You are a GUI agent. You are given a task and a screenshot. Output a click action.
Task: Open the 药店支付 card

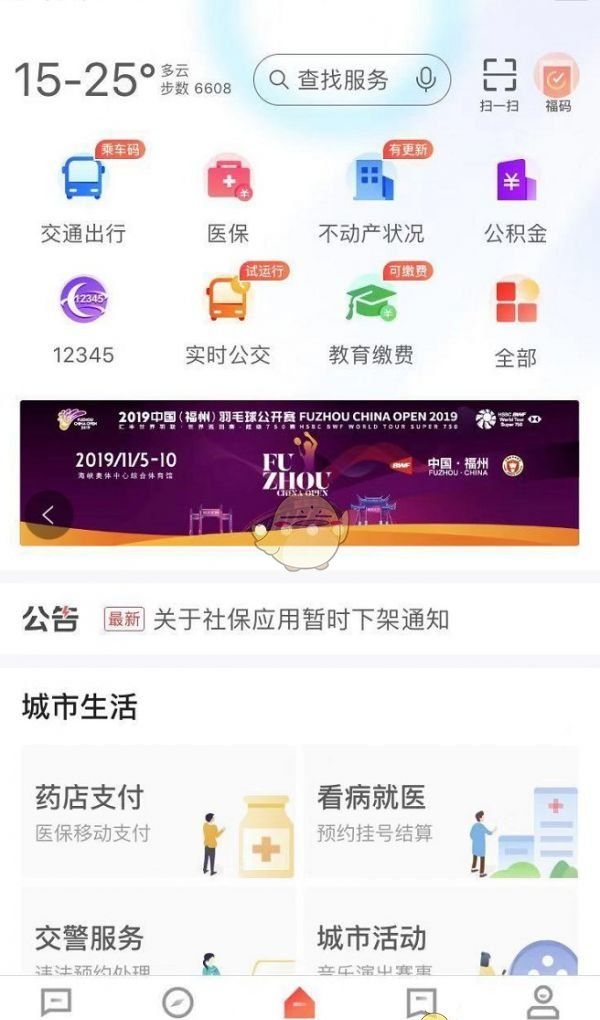click(x=158, y=813)
